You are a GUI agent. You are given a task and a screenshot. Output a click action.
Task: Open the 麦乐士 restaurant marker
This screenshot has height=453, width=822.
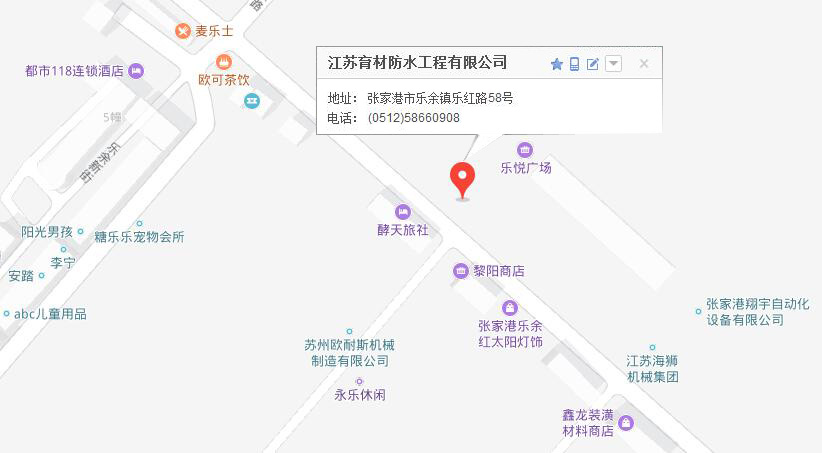coord(183,31)
